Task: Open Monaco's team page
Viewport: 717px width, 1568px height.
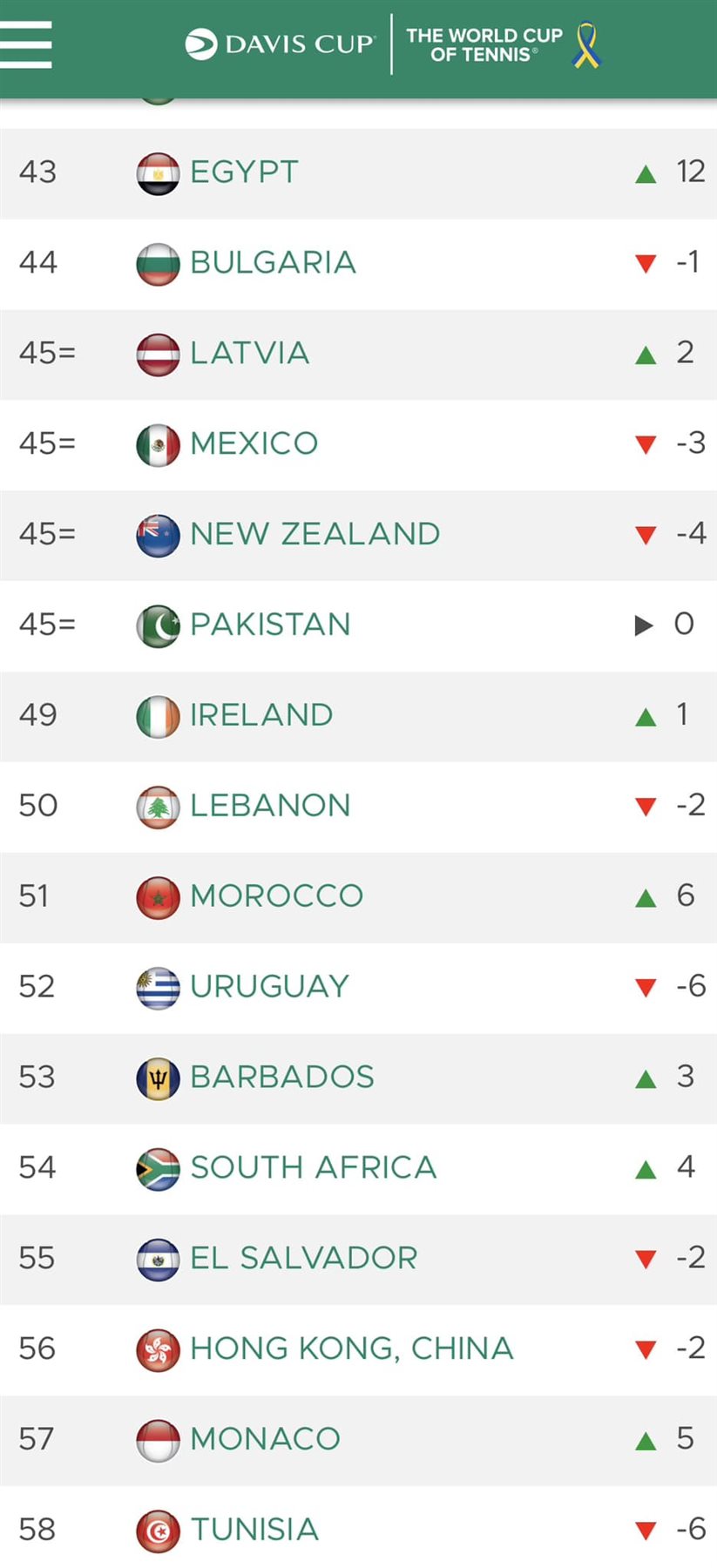Action: click(265, 1441)
